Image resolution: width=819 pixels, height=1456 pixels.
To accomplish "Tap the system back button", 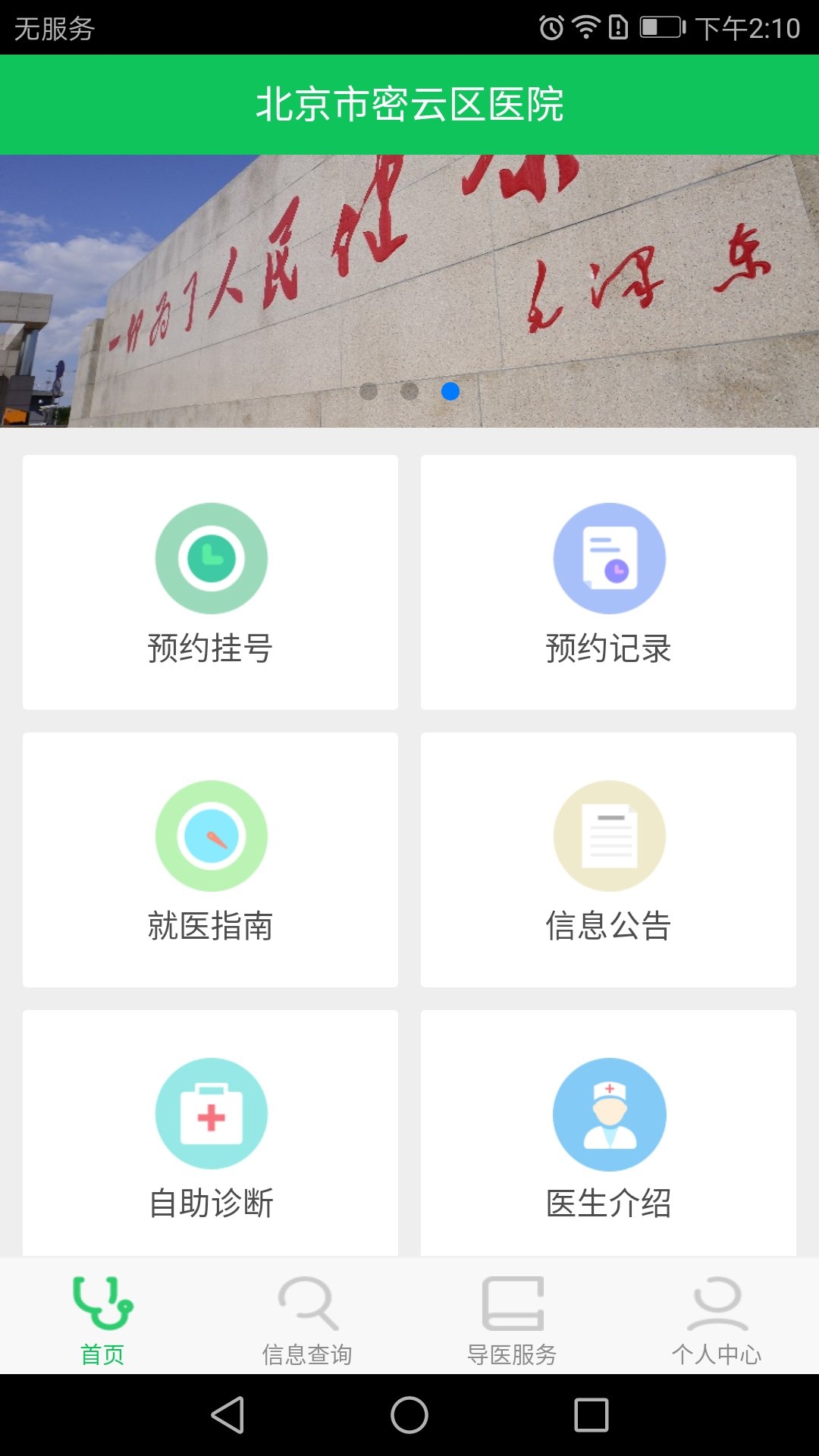I will [x=227, y=1415].
